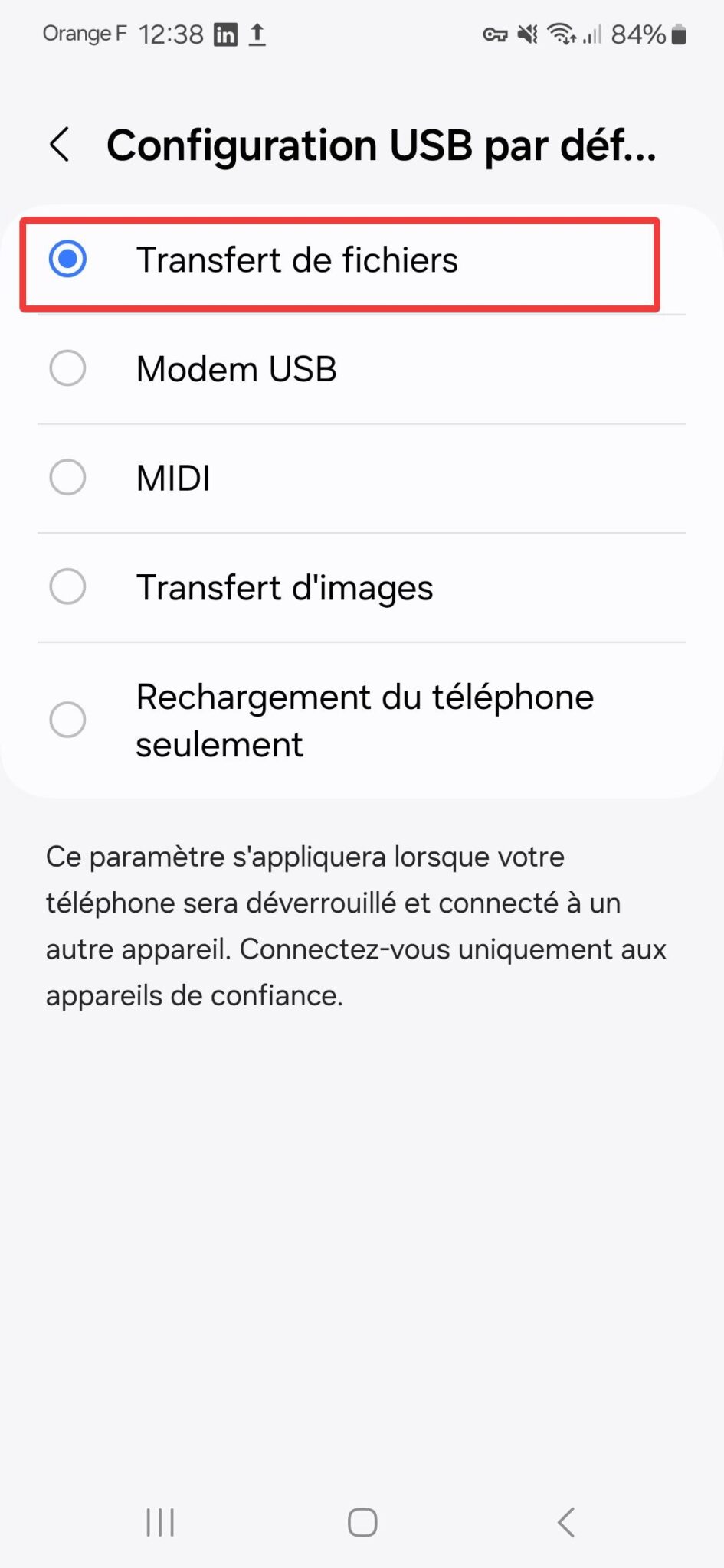Select the Transfert de fichiers radio button

coord(68,261)
